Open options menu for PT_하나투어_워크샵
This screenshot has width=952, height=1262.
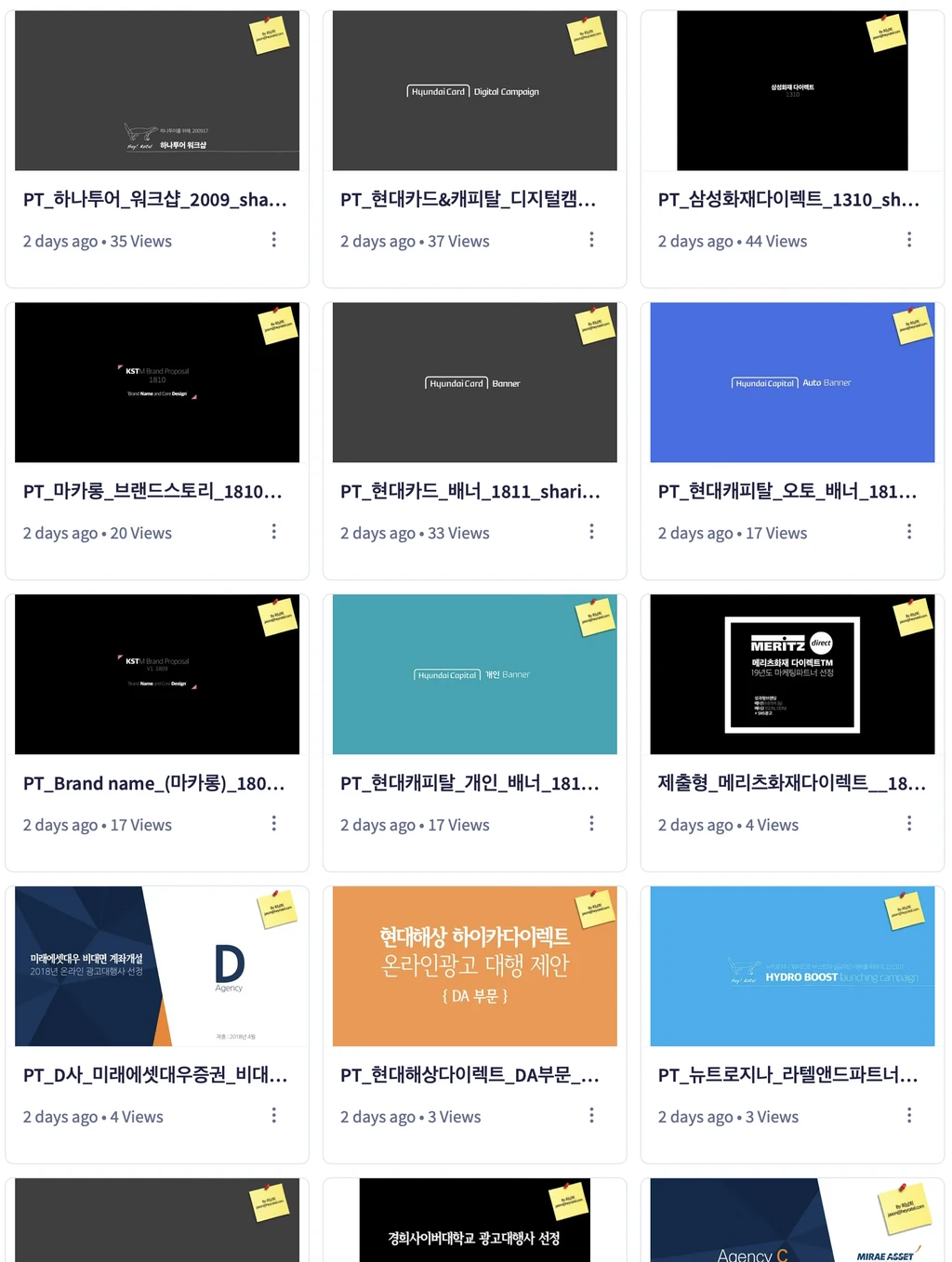click(273, 240)
